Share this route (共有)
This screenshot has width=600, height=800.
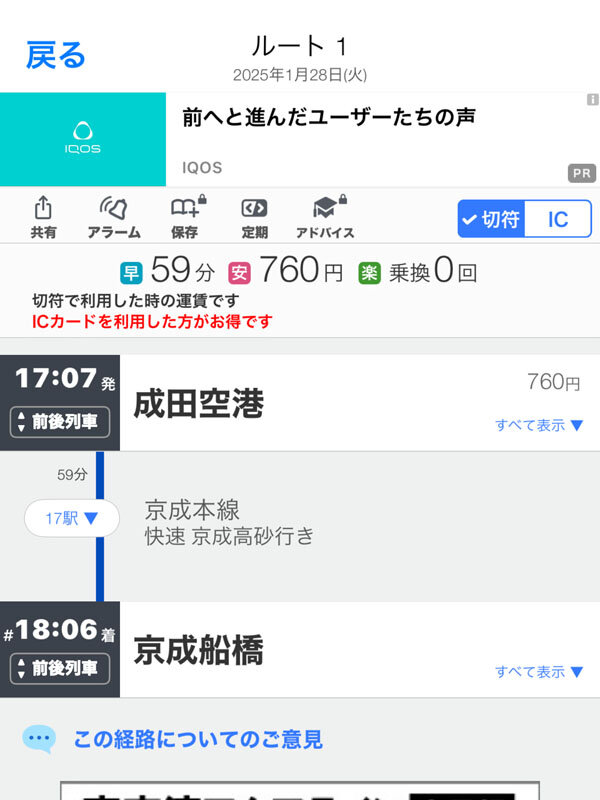[43, 217]
